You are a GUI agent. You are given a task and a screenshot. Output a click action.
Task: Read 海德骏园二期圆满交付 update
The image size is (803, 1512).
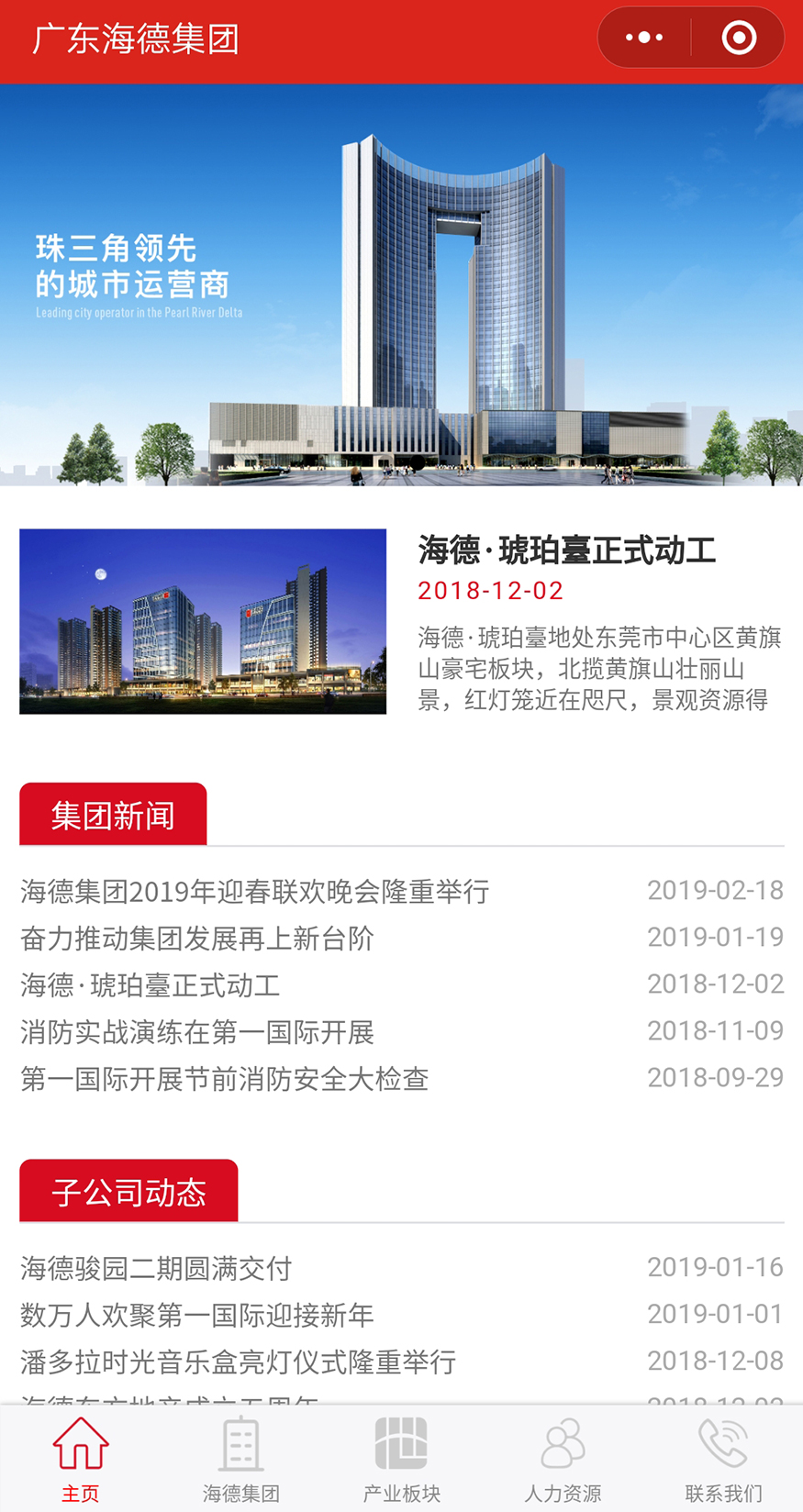[401, 1268]
